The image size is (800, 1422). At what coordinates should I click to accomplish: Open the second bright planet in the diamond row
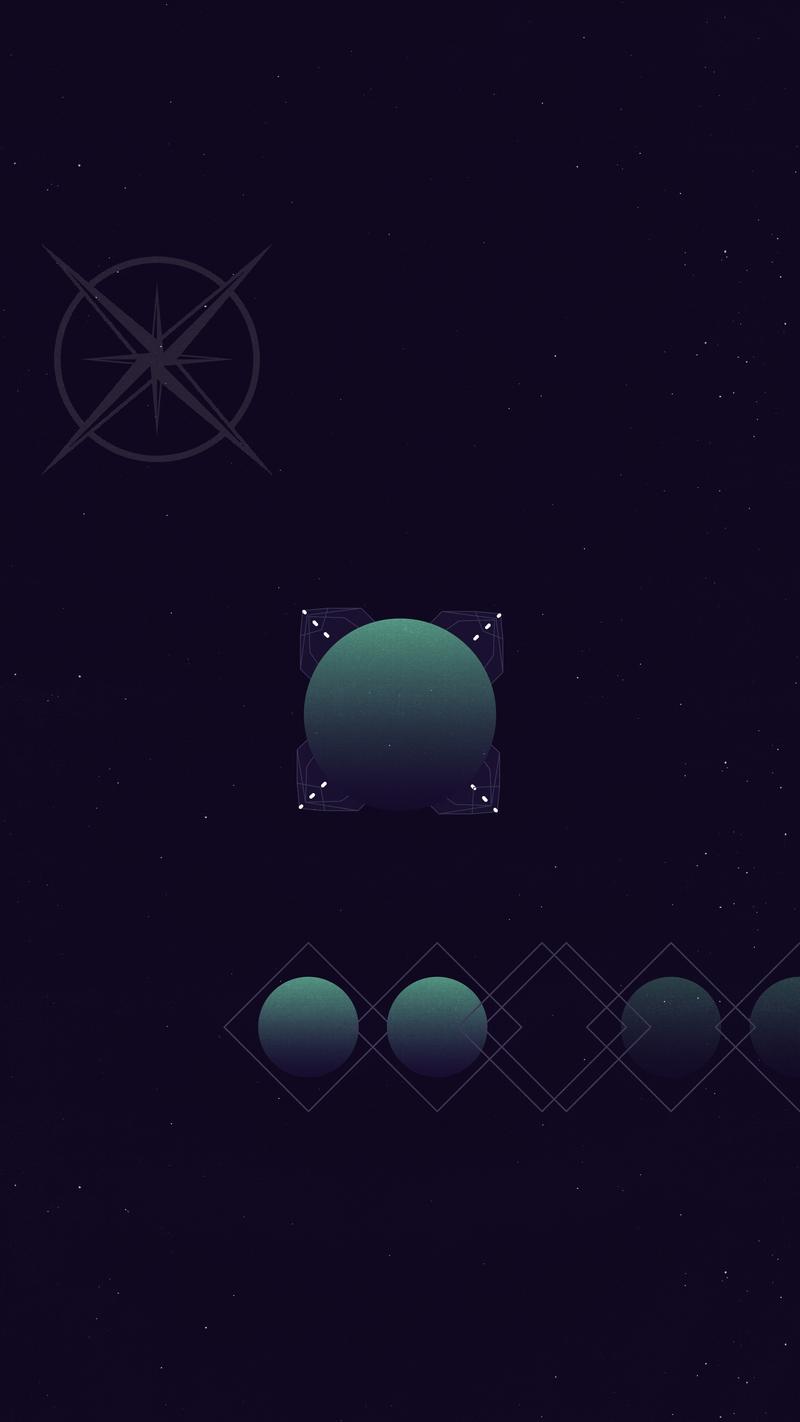coord(437,1027)
